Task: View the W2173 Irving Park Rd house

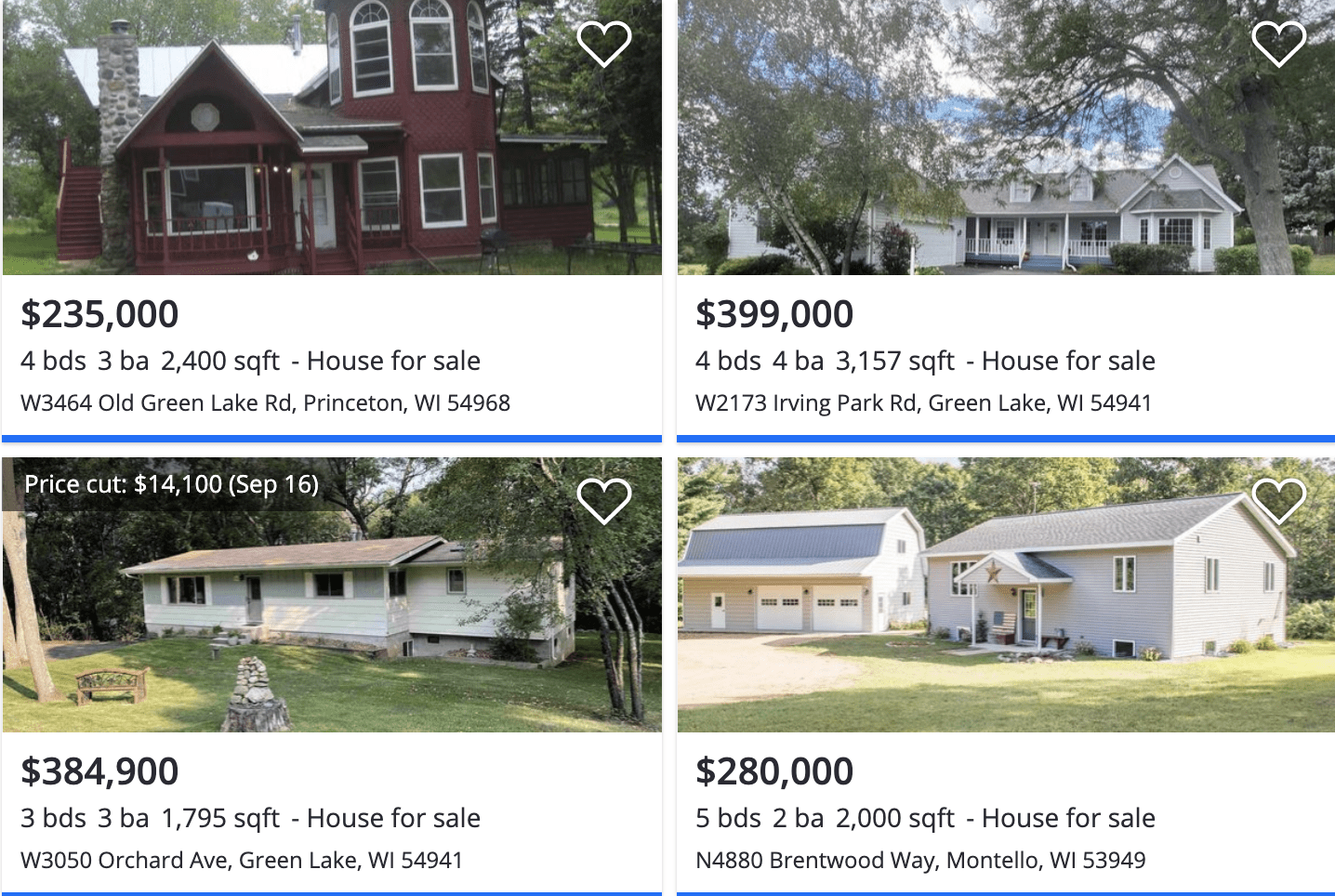Action: 923,403
